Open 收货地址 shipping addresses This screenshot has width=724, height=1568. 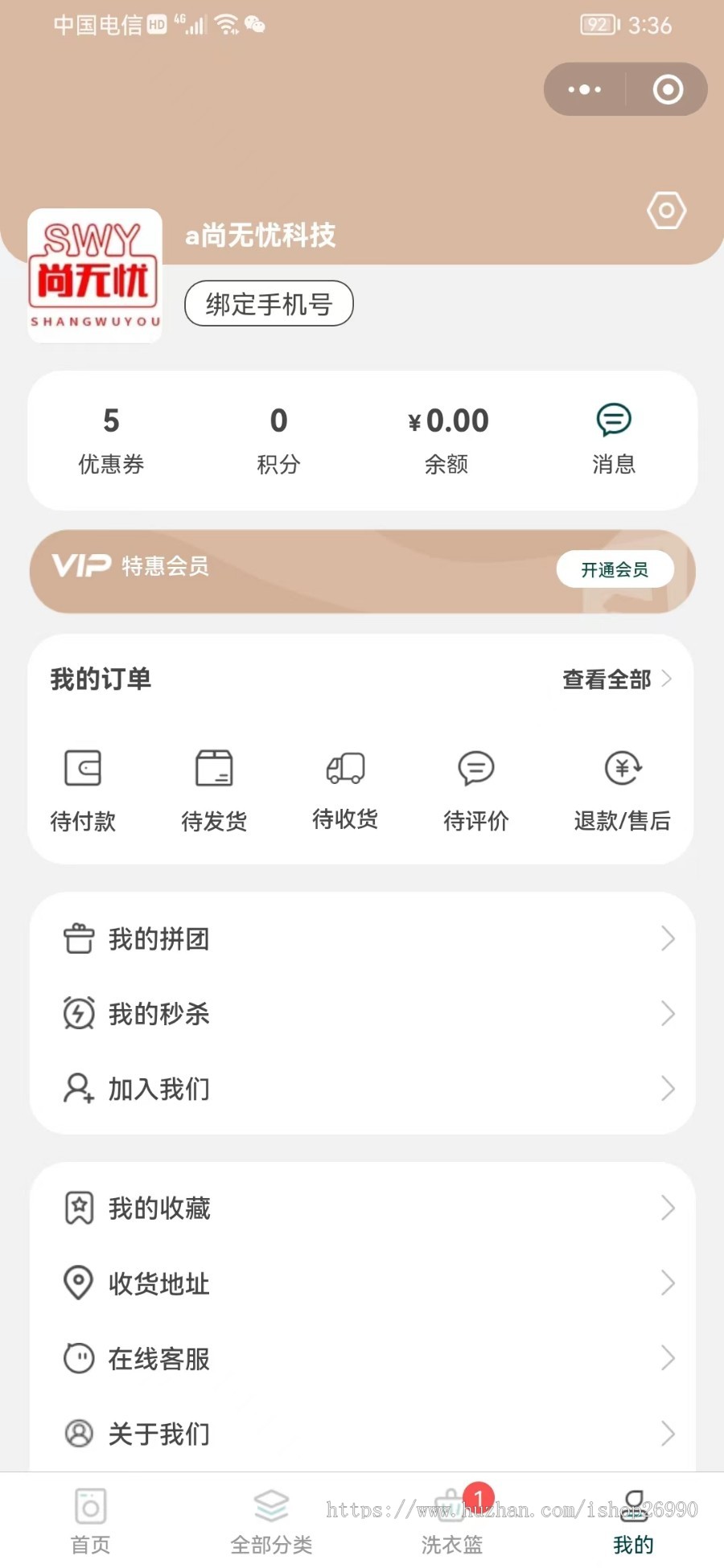[x=362, y=1283]
